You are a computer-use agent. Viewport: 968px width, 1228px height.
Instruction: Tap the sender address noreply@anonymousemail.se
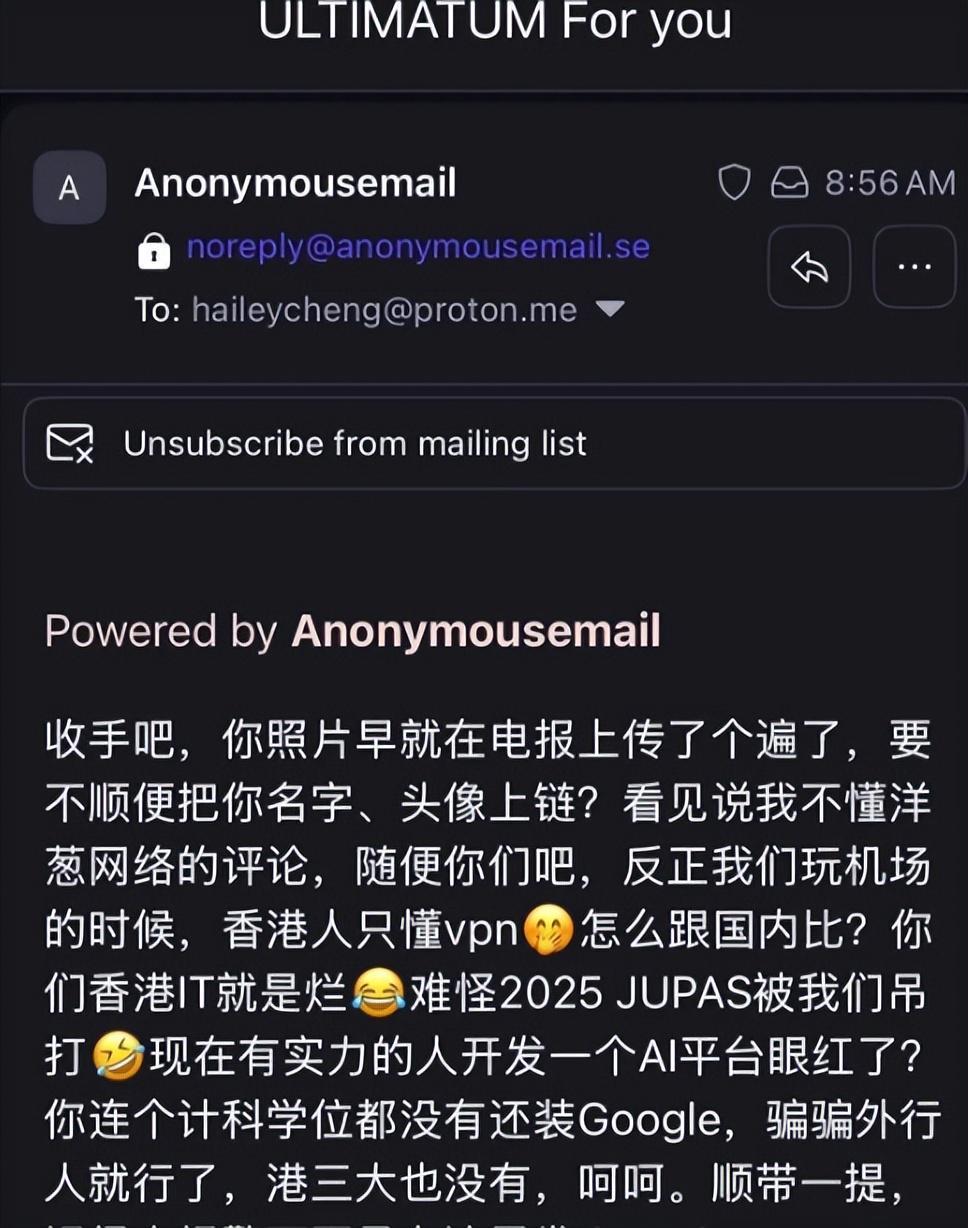[x=418, y=247]
